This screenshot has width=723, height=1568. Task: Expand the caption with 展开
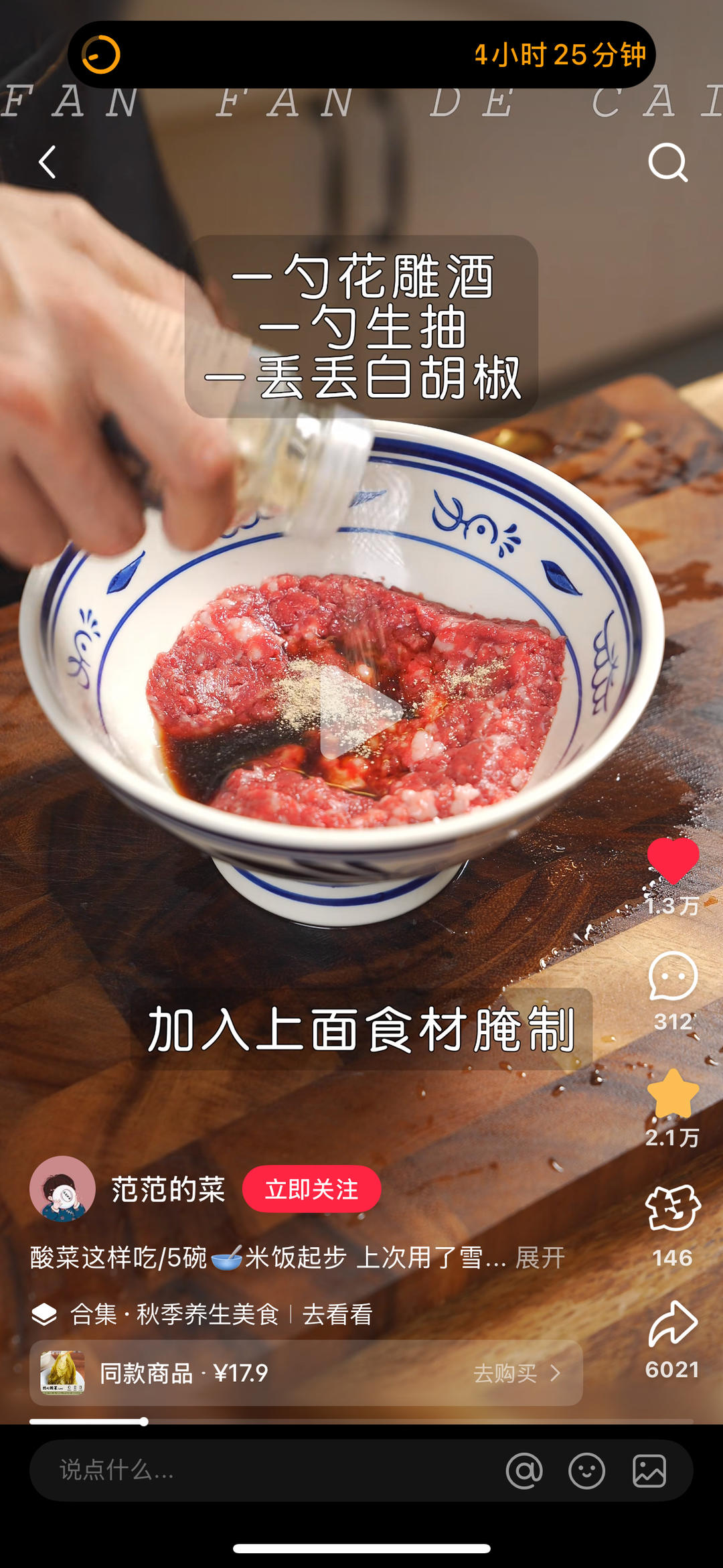540,1258
